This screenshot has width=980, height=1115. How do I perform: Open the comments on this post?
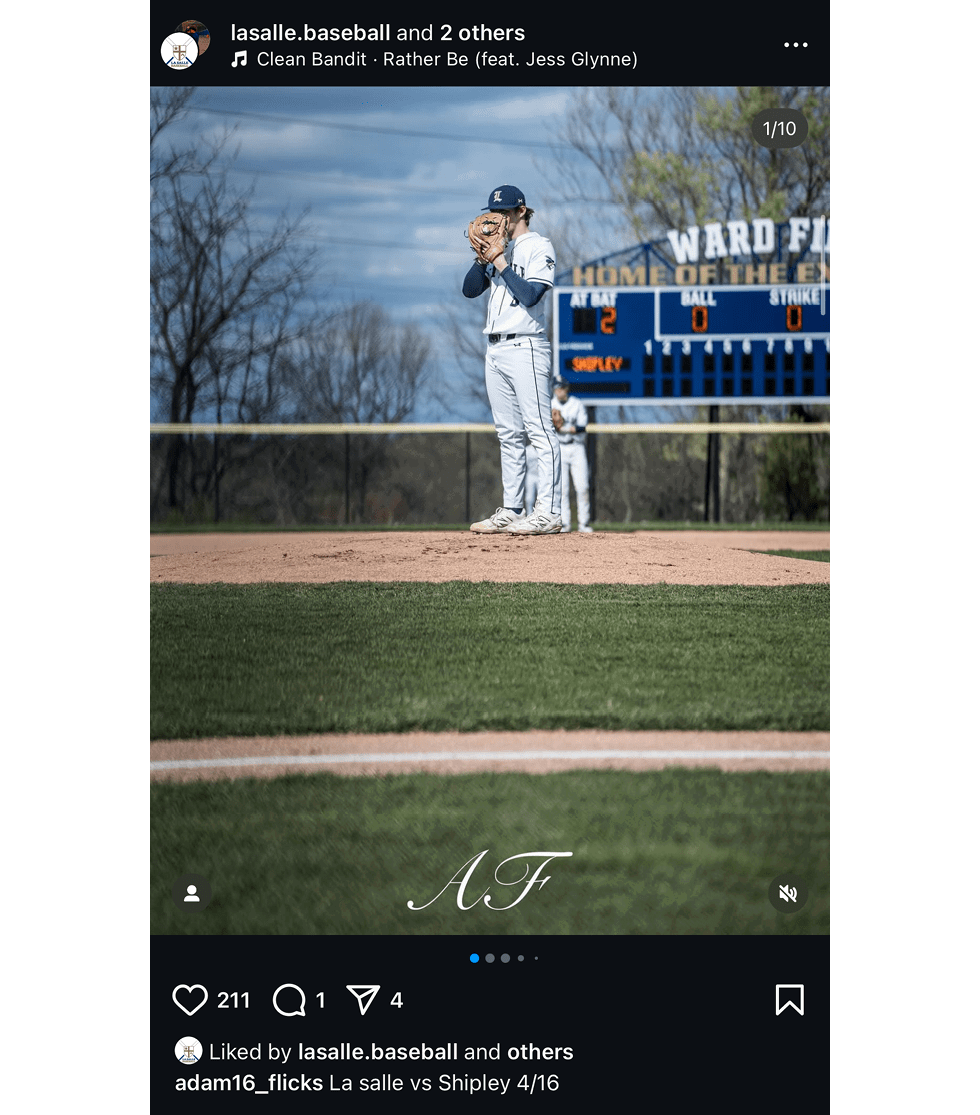(289, 1000)
